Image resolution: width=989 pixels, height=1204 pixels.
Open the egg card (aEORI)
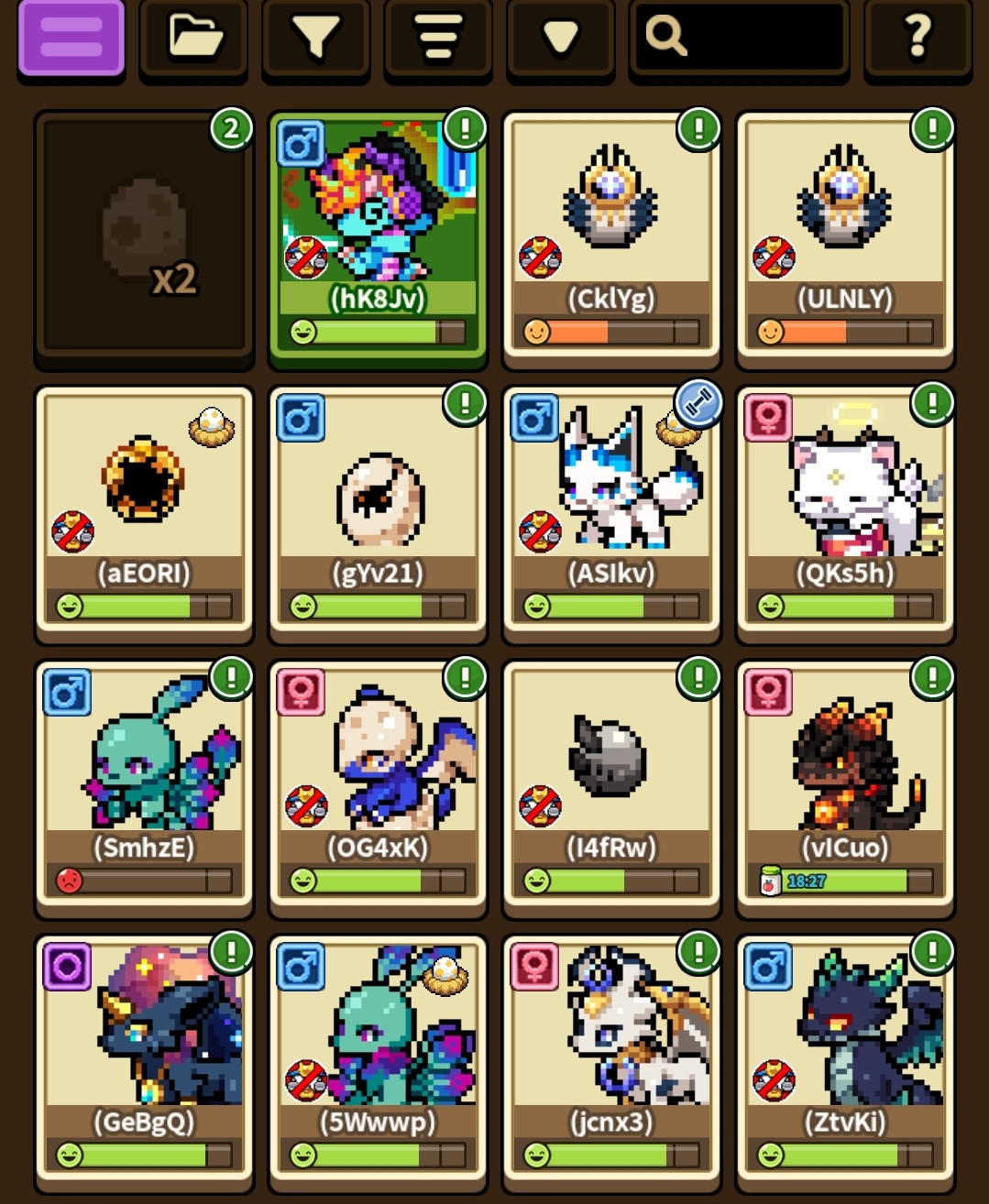(x=144, y=513)
